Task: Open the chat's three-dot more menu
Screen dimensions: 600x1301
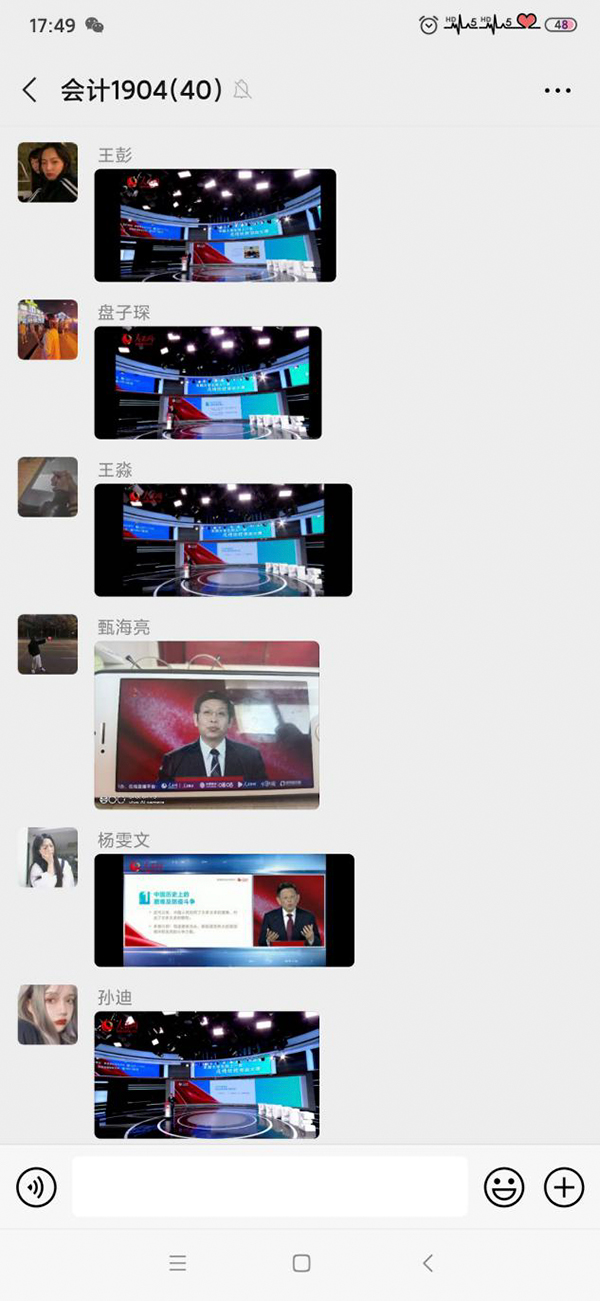Action: point(557,90)
